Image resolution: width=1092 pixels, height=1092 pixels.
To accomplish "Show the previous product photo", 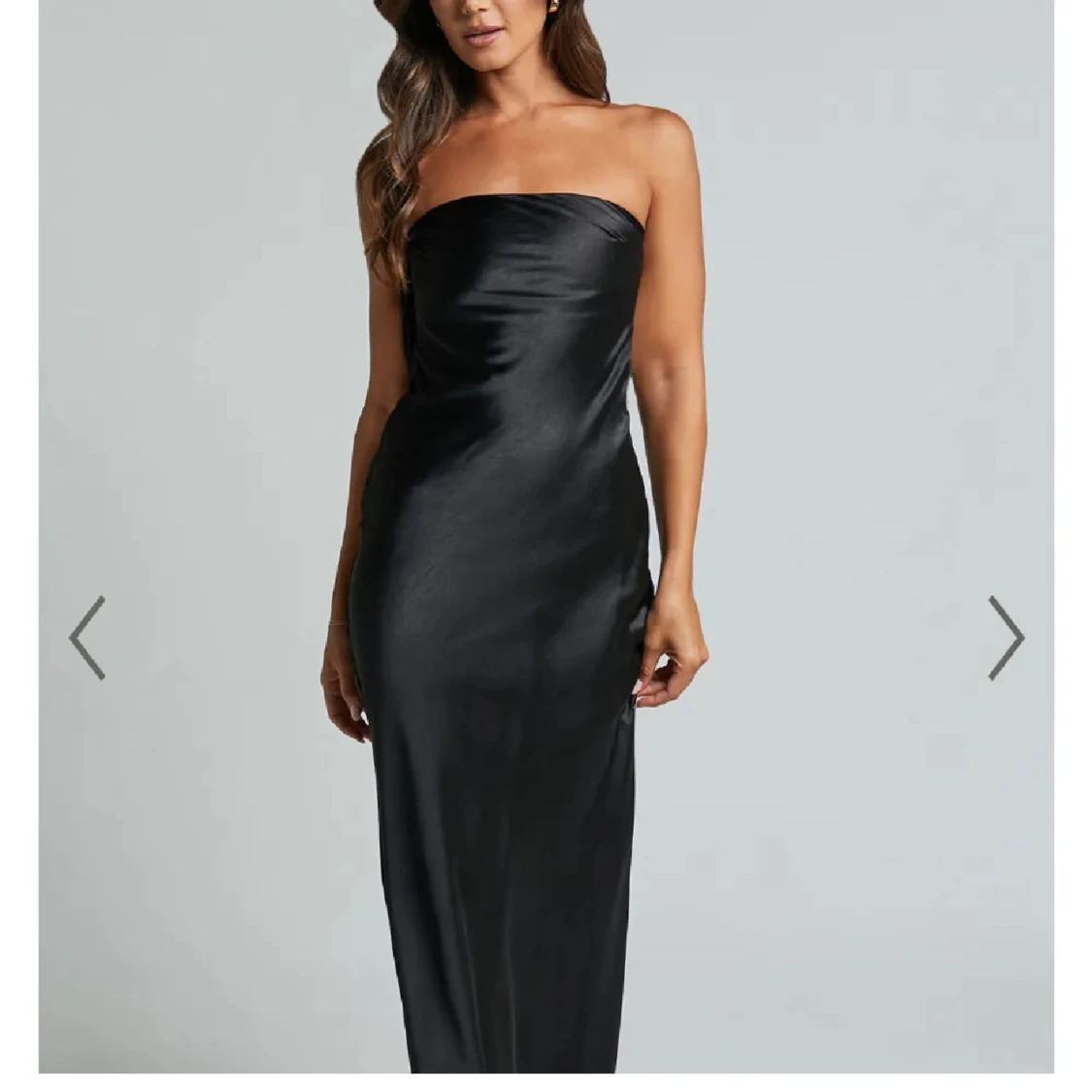I will tap(87, 638).
